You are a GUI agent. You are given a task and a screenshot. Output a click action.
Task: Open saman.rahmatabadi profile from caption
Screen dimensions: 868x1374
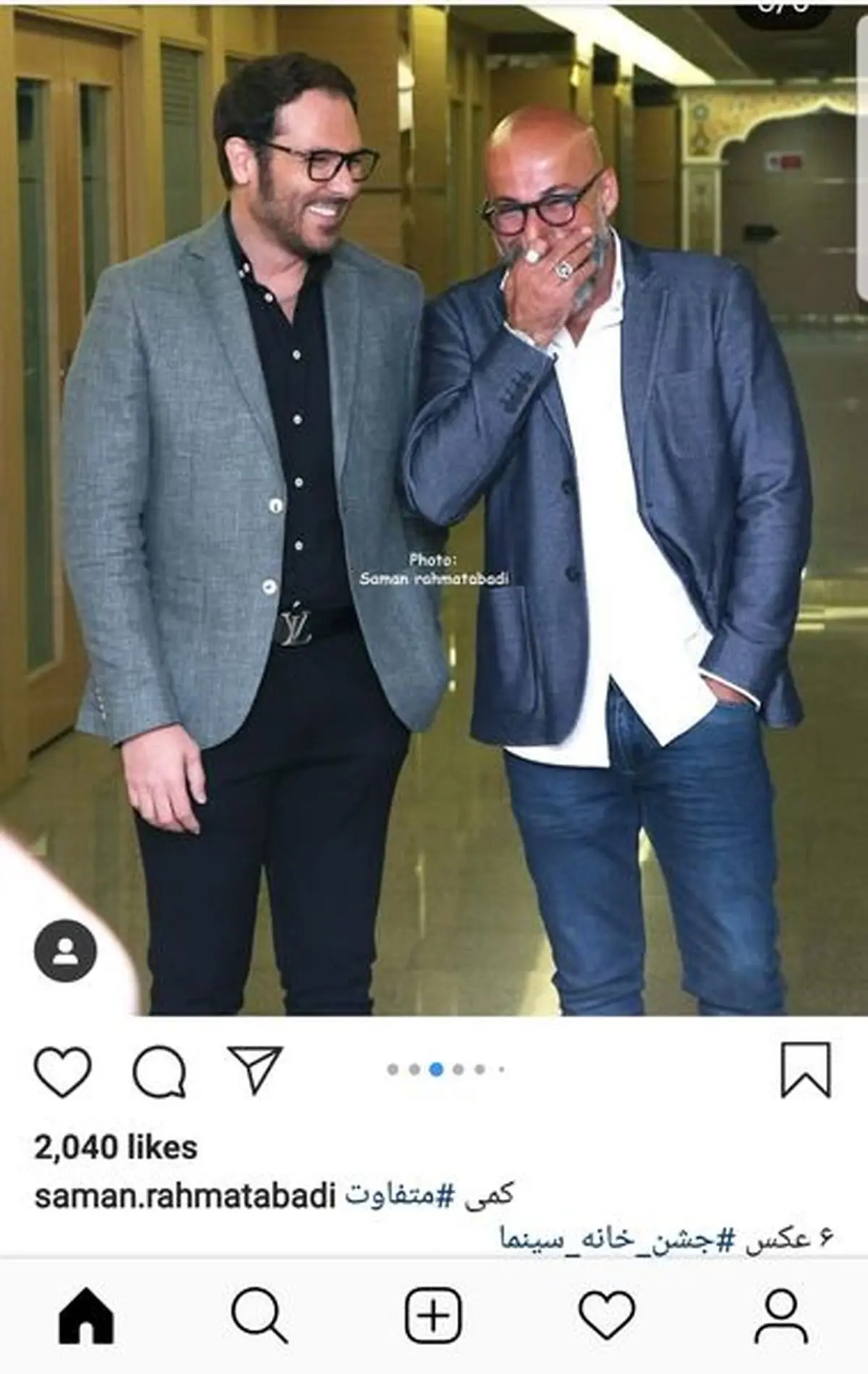[184, 1196]
